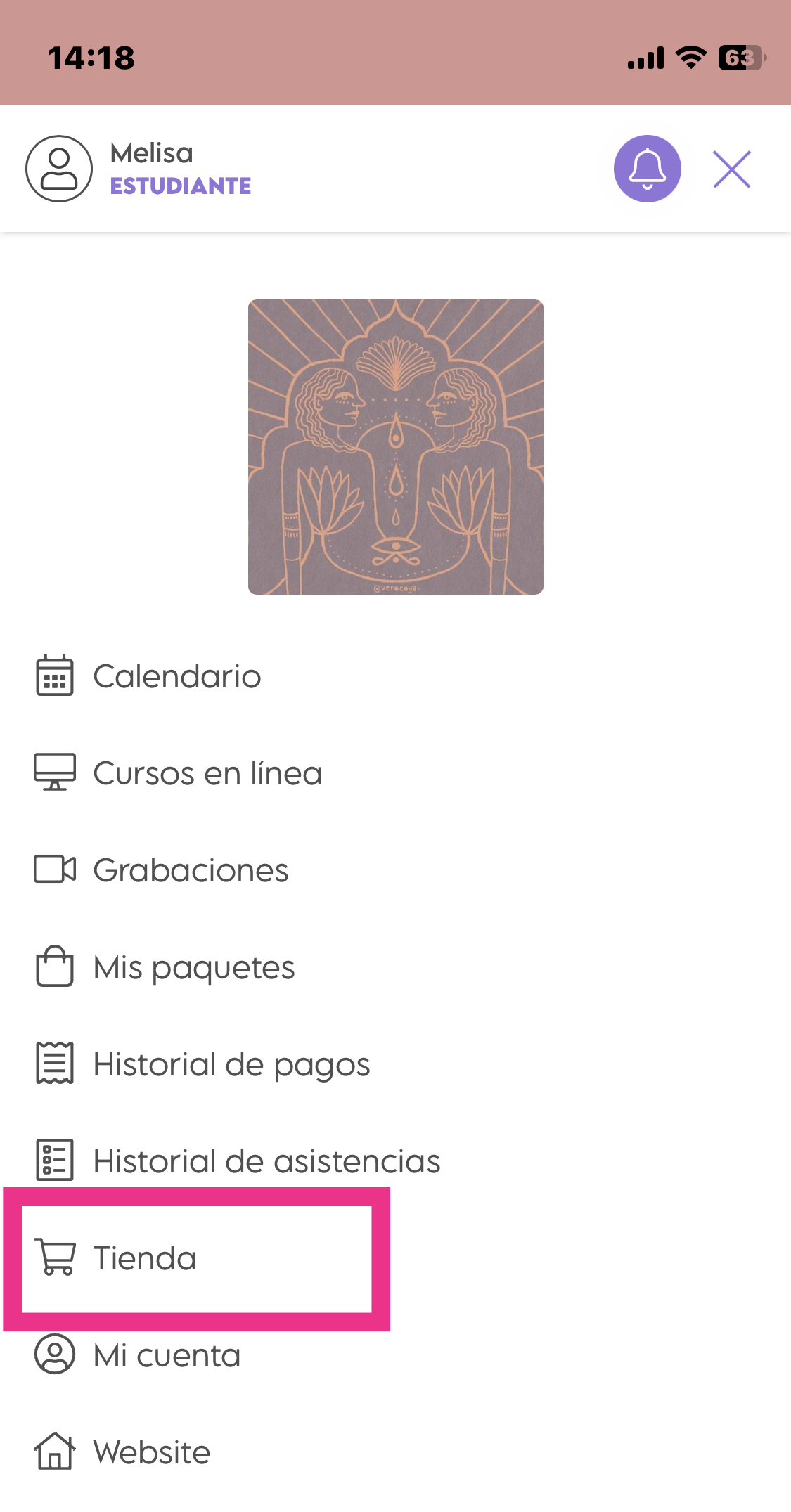Screen dimensions: 791x1512
Task: Open Melisa's profile avatar
Action: coord(59,169)
